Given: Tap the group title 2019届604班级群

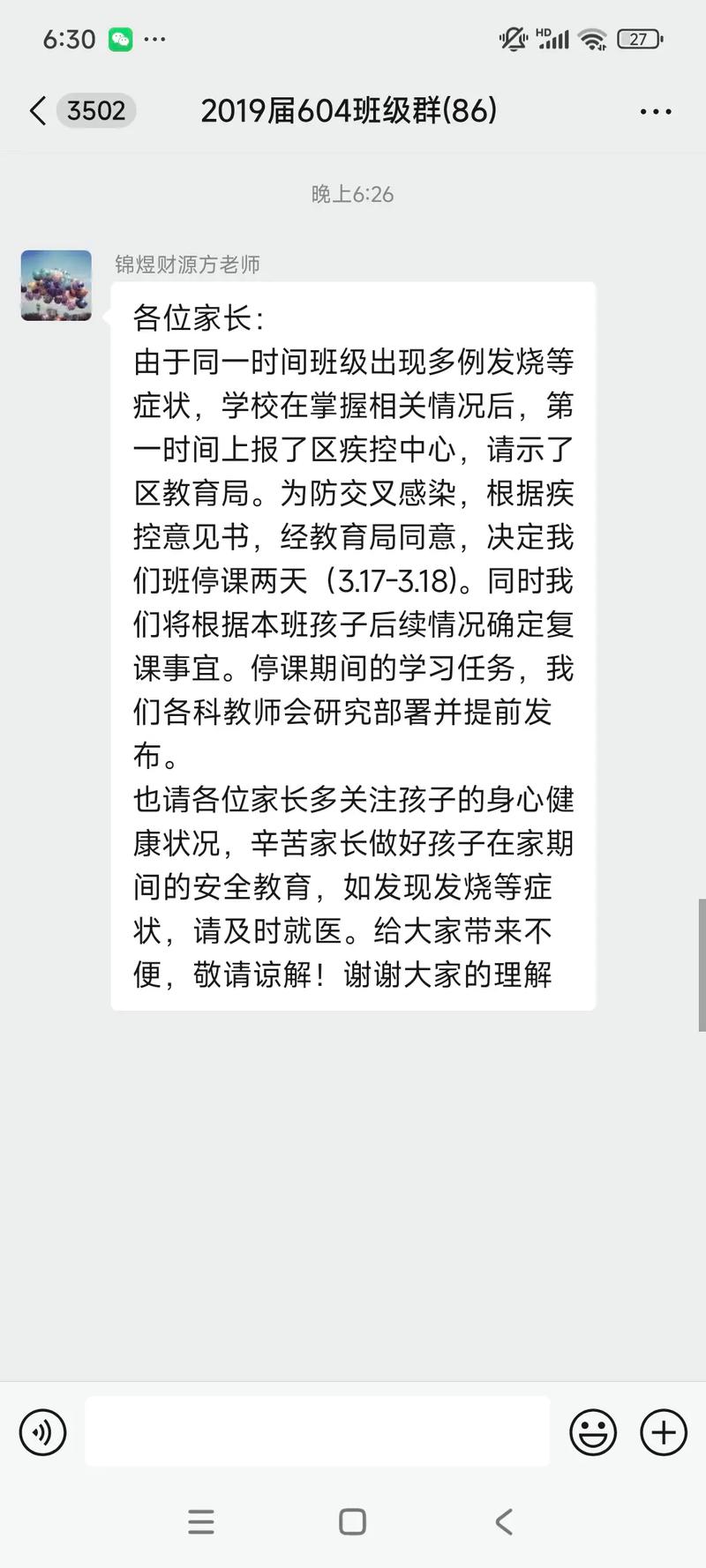Looking at the screenshot, I should click(x=351, y=111).
